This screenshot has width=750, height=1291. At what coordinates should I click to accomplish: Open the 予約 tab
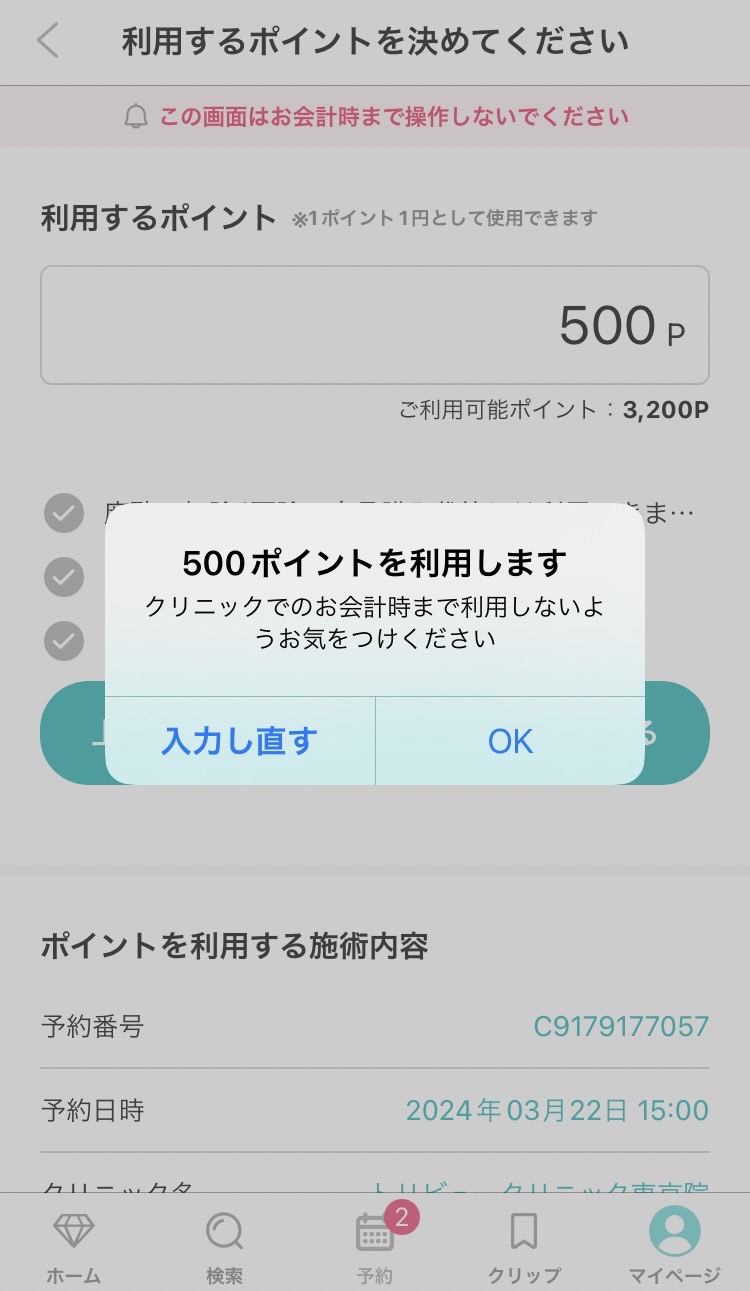tap(375, 1246)
